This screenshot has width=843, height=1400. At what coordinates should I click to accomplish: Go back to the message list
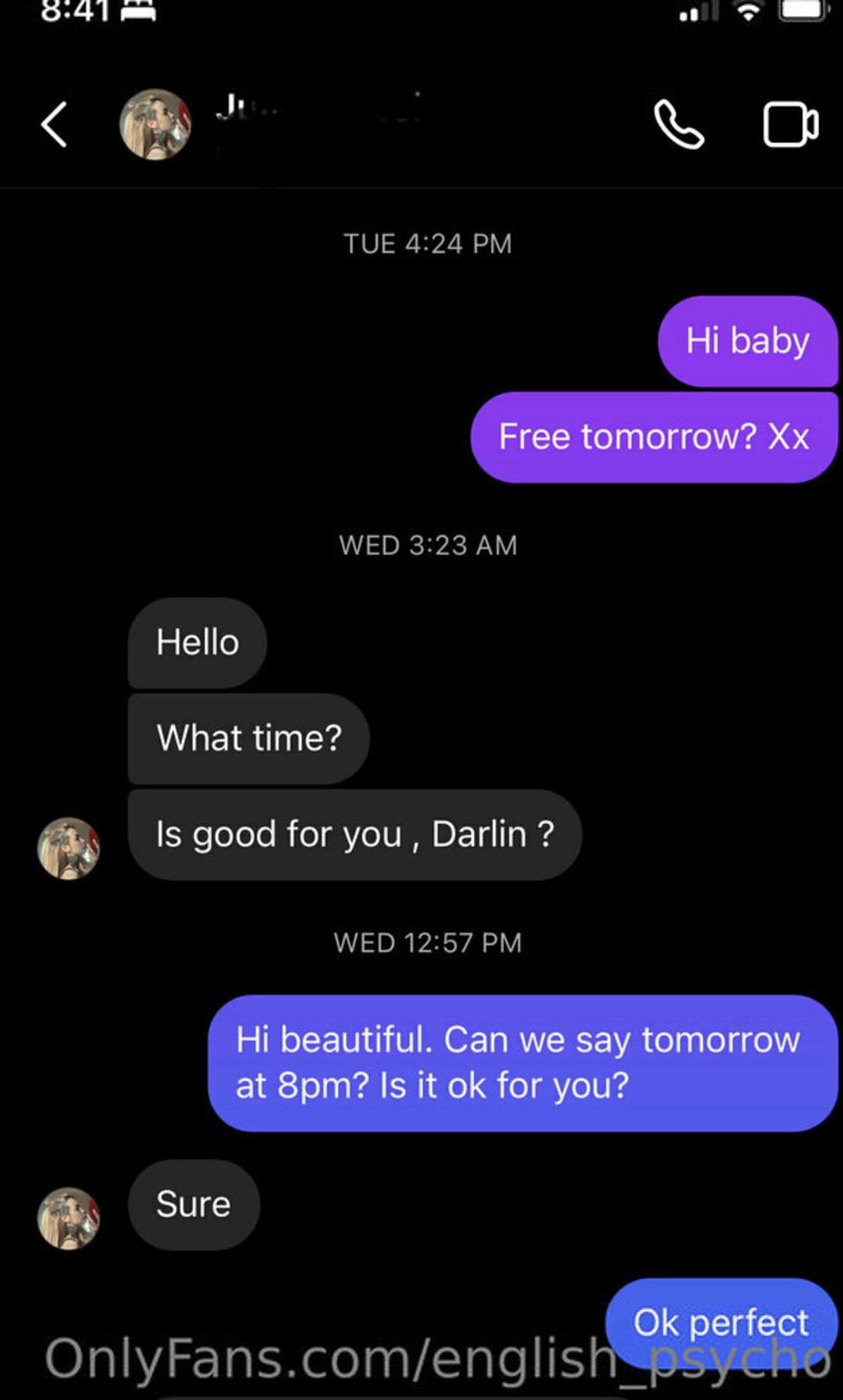click(54, 124)
